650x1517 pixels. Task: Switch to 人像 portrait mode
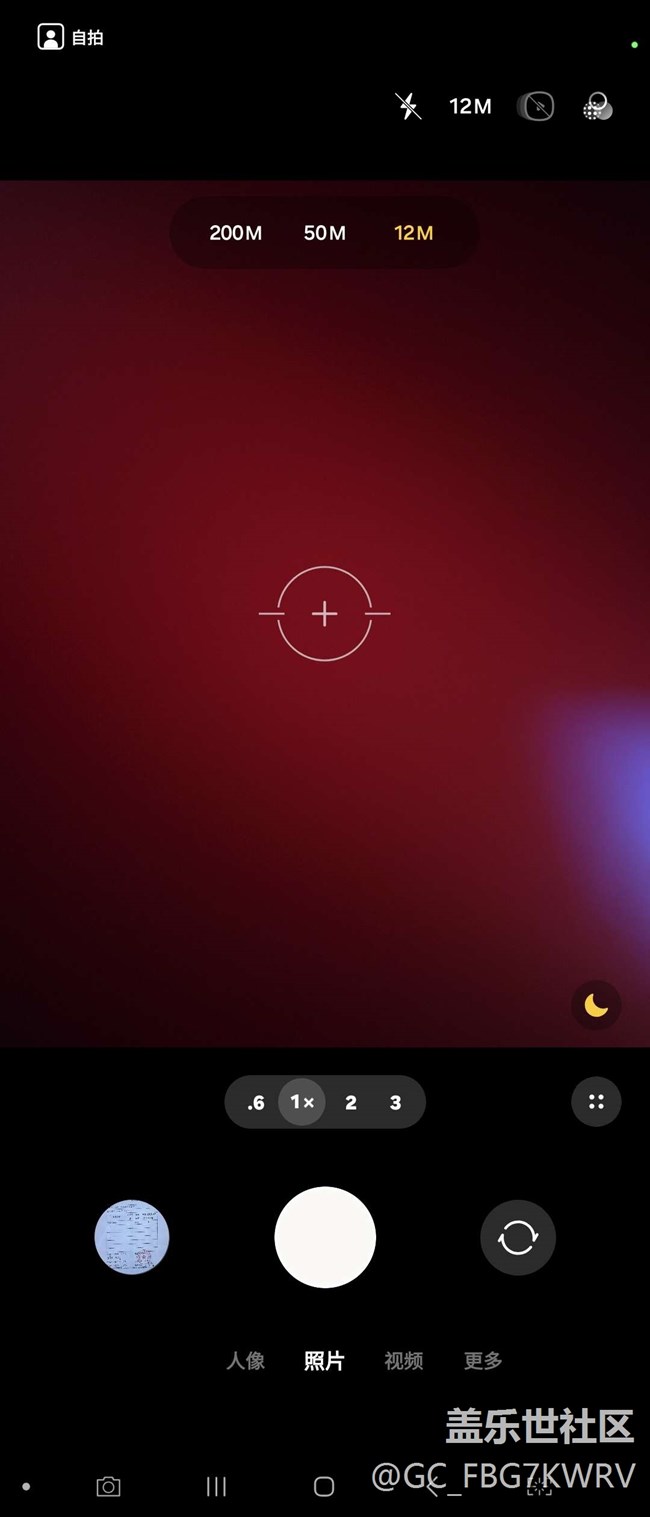(x=245, y=1361)
